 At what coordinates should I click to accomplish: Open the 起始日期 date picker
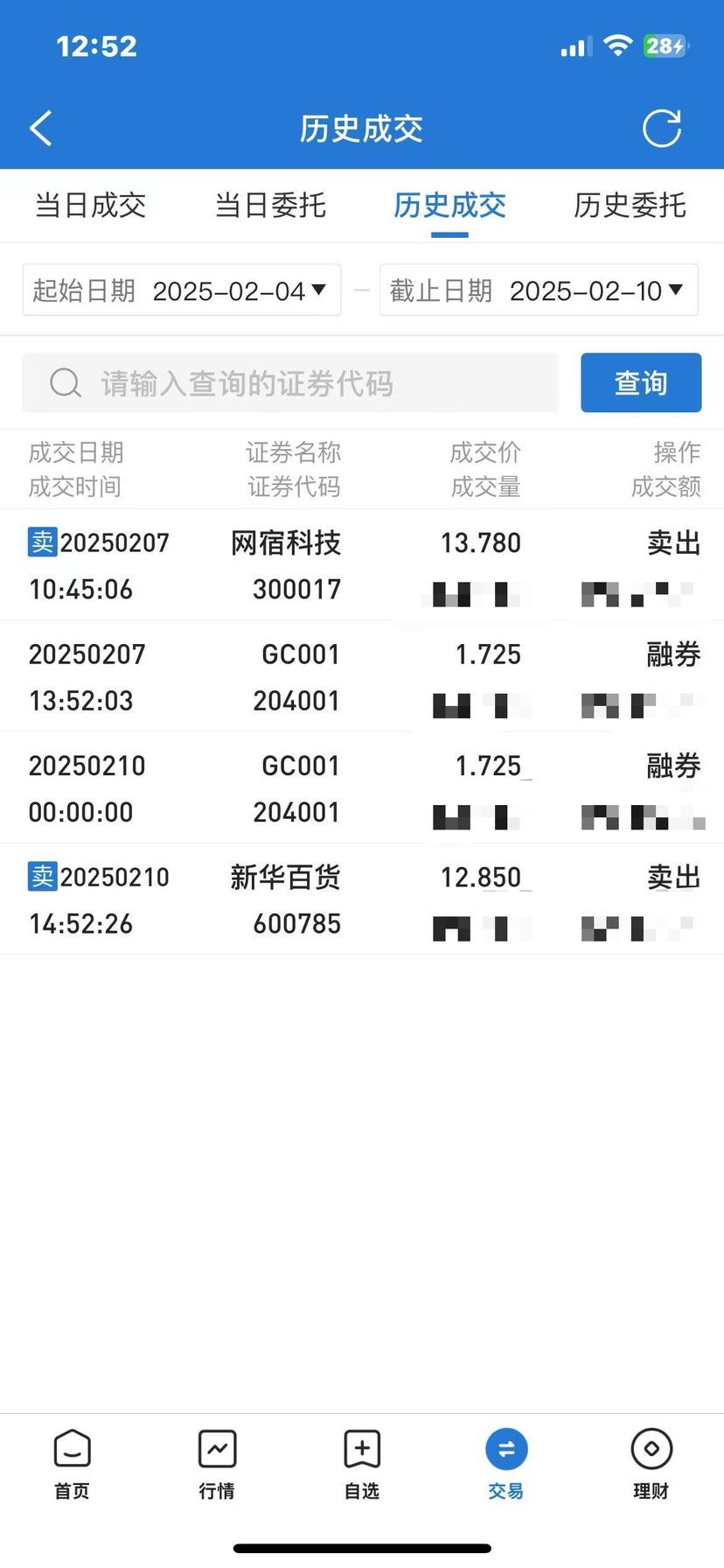(x=182, y=290)
